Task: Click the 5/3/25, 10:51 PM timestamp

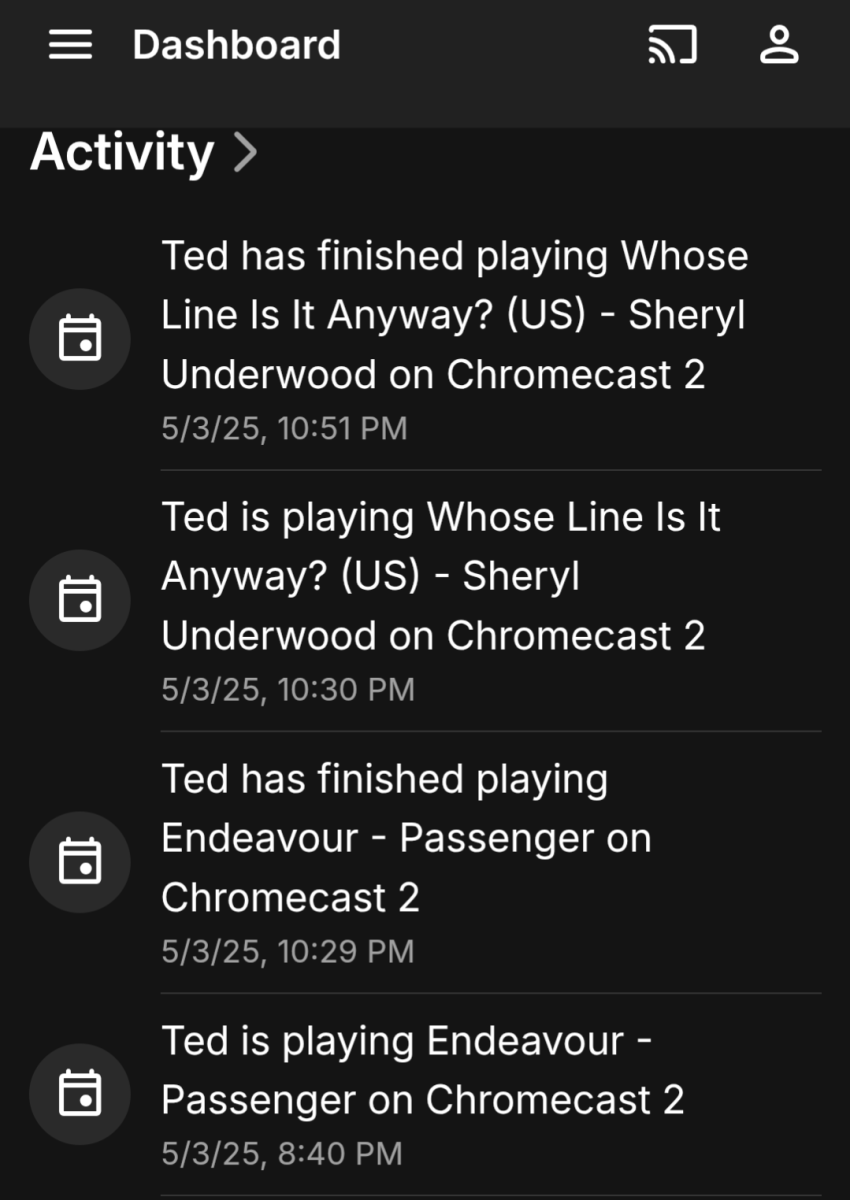Action: click(x=284, y=428)
